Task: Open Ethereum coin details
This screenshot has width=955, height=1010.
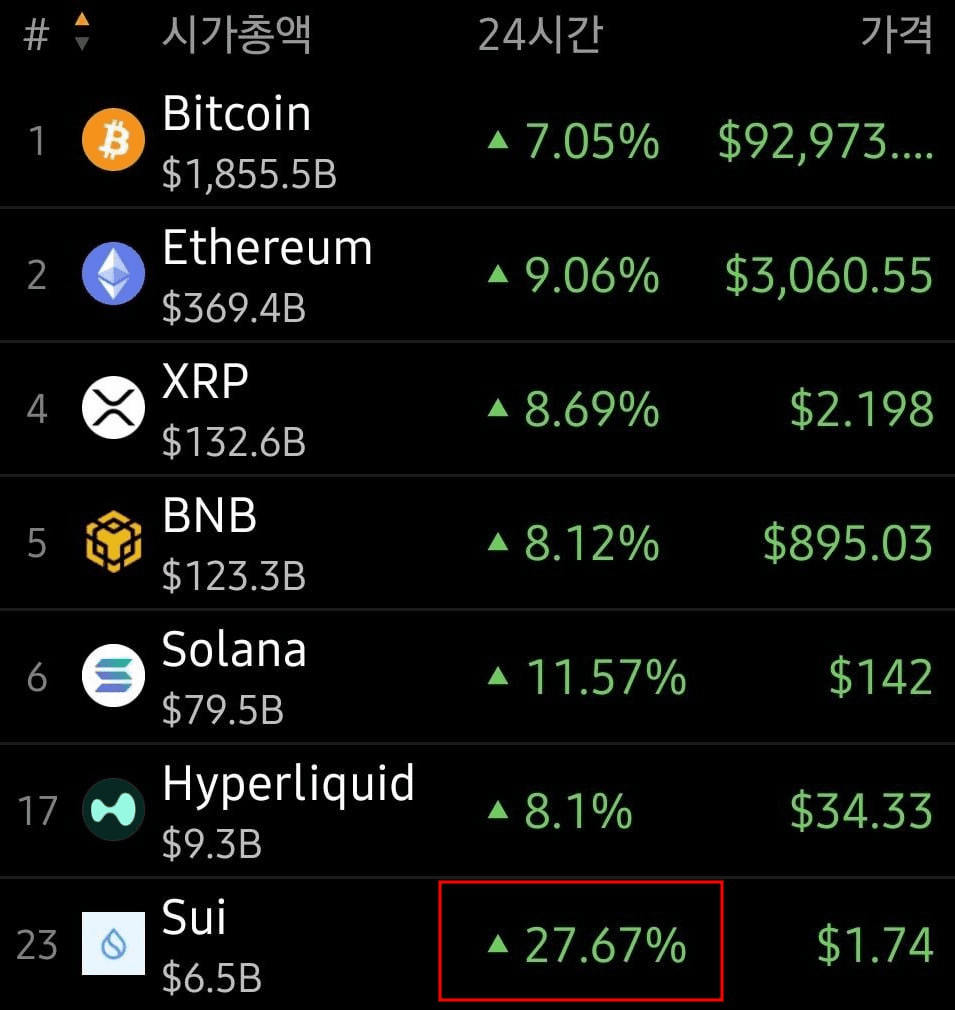Action: [267, 275]
